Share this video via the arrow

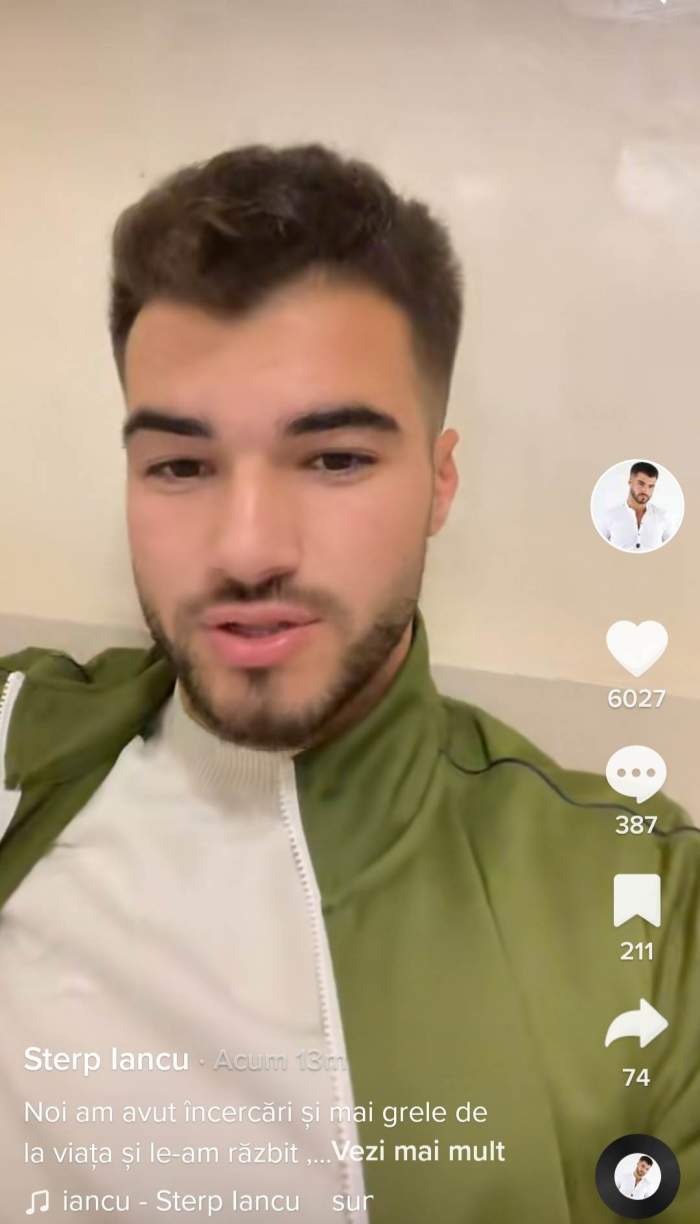click(x=637, y=1027)
